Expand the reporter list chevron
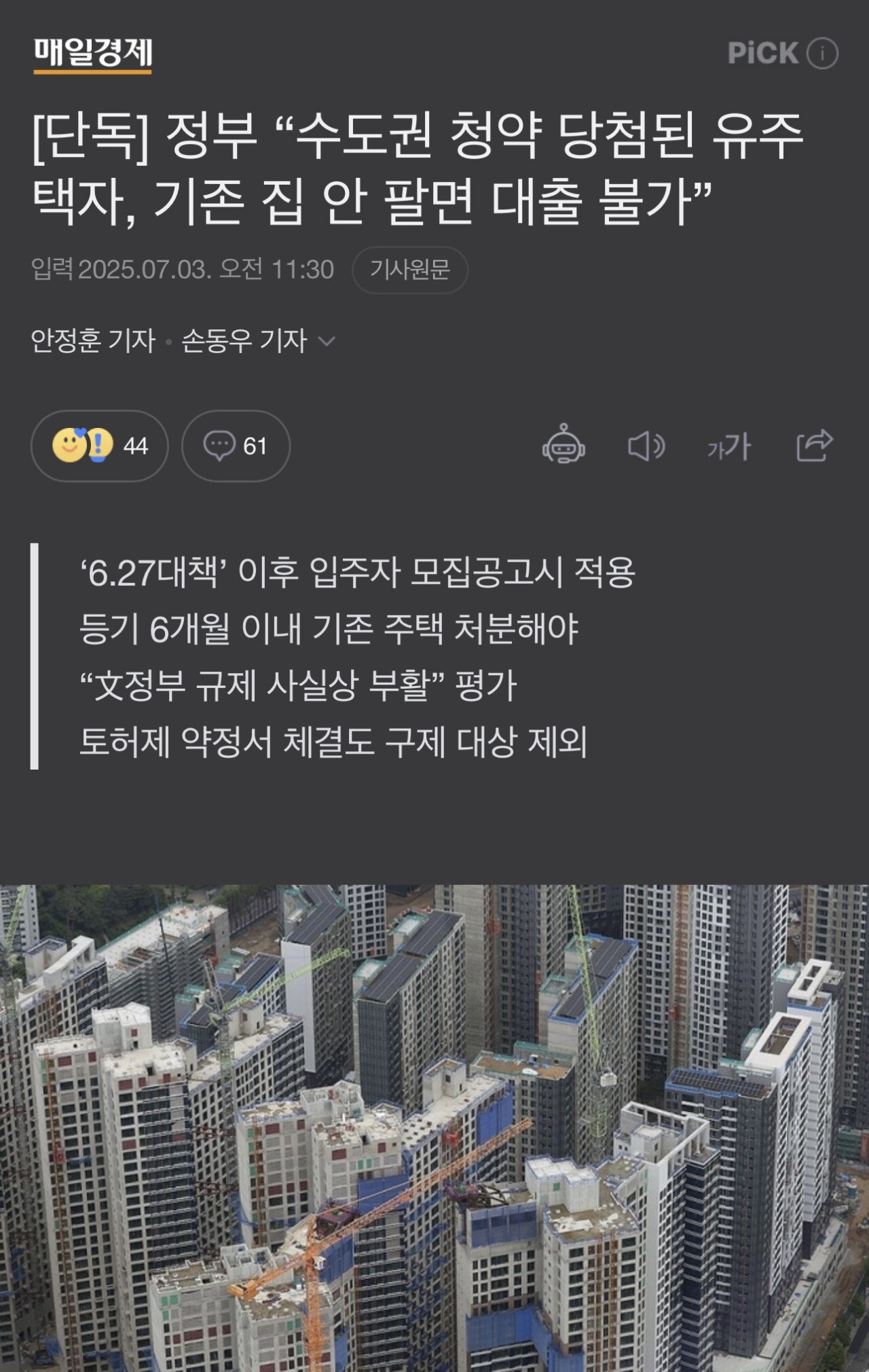The width and height of the screenshot is (869, 1372). pos(327,341)
